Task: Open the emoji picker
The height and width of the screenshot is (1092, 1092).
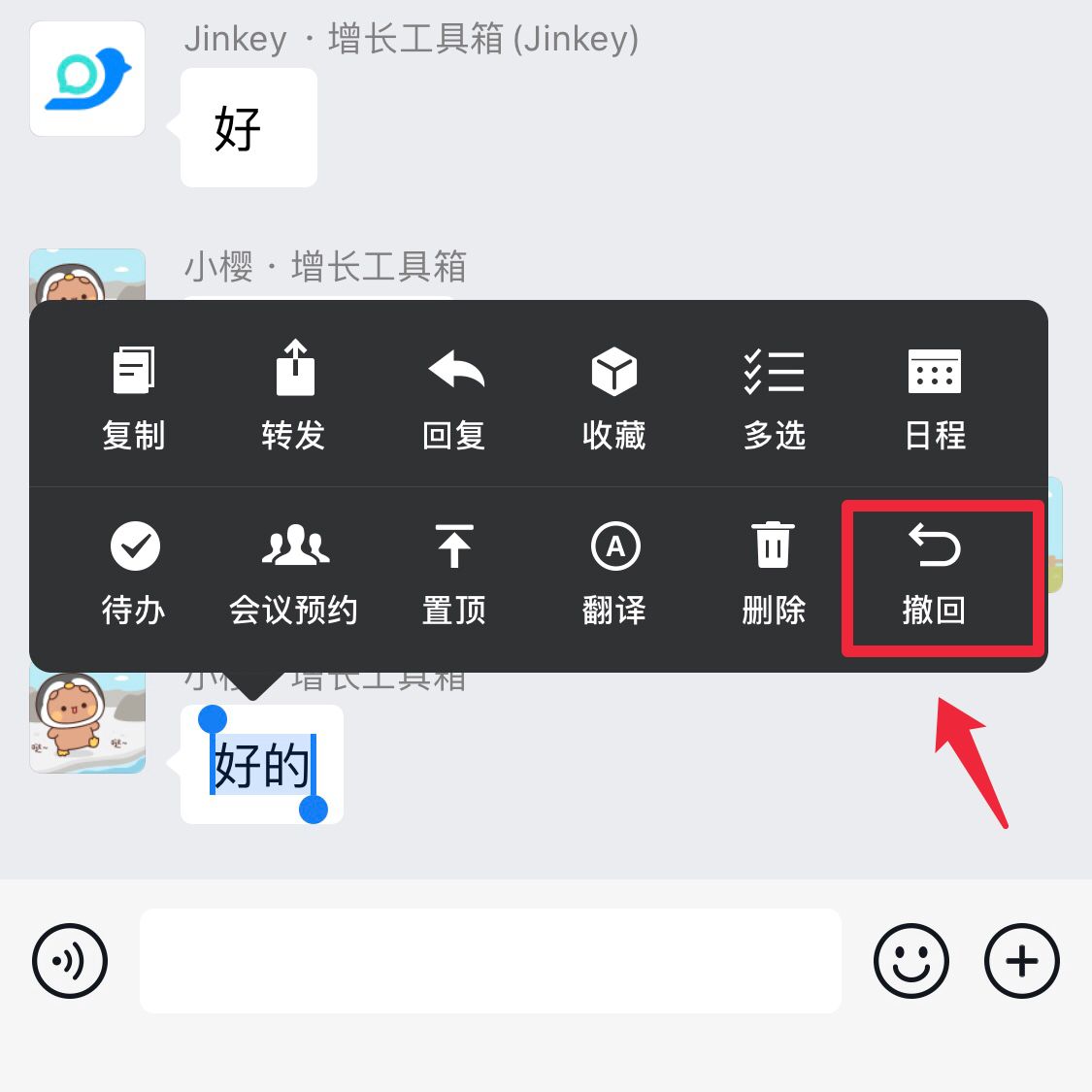Action: click(x=910, y=961)
